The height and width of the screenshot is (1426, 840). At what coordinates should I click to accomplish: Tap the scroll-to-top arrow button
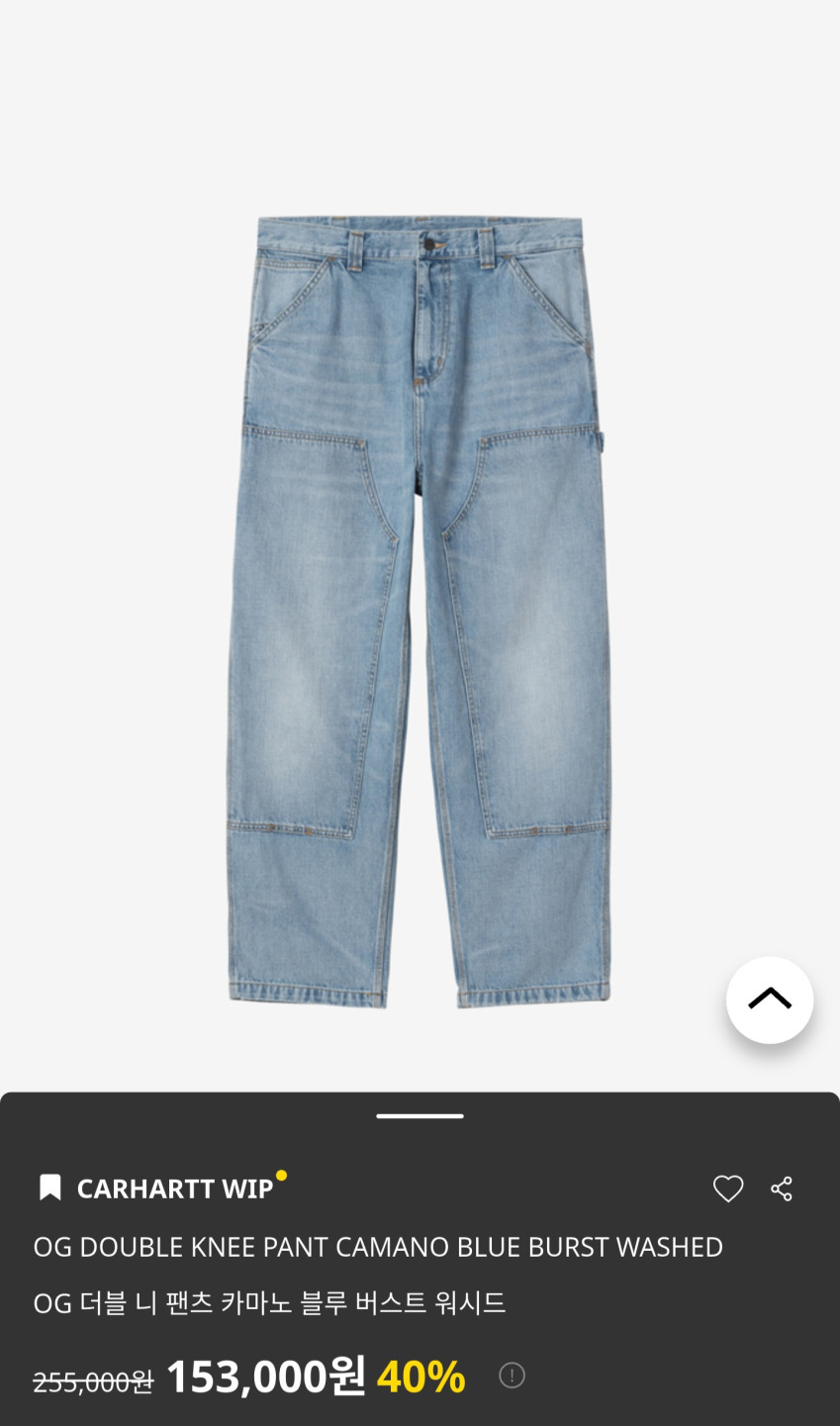(770, 999)
